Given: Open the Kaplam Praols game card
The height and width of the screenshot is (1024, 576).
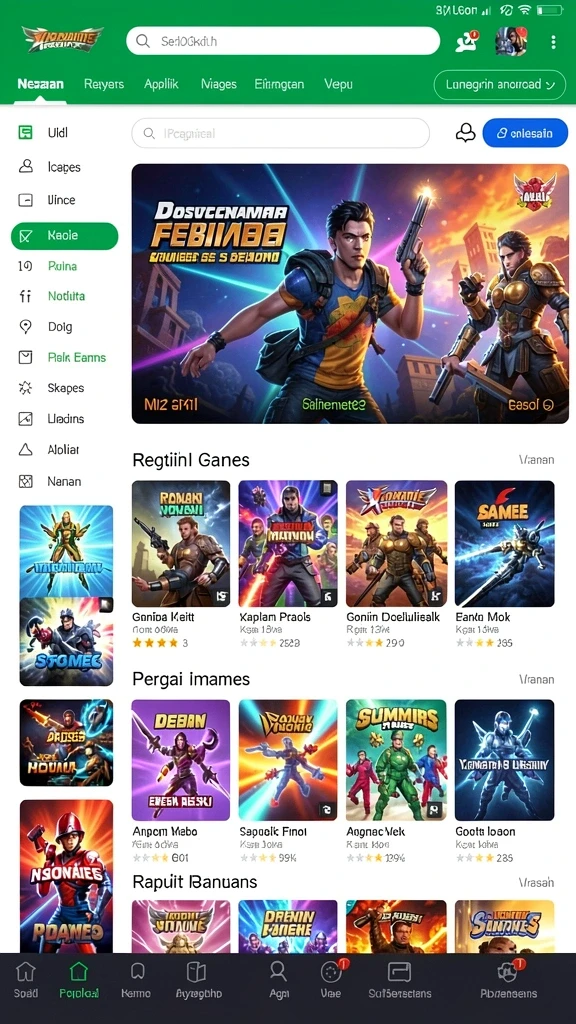Looking at the screenshot, I should point(288,564).
